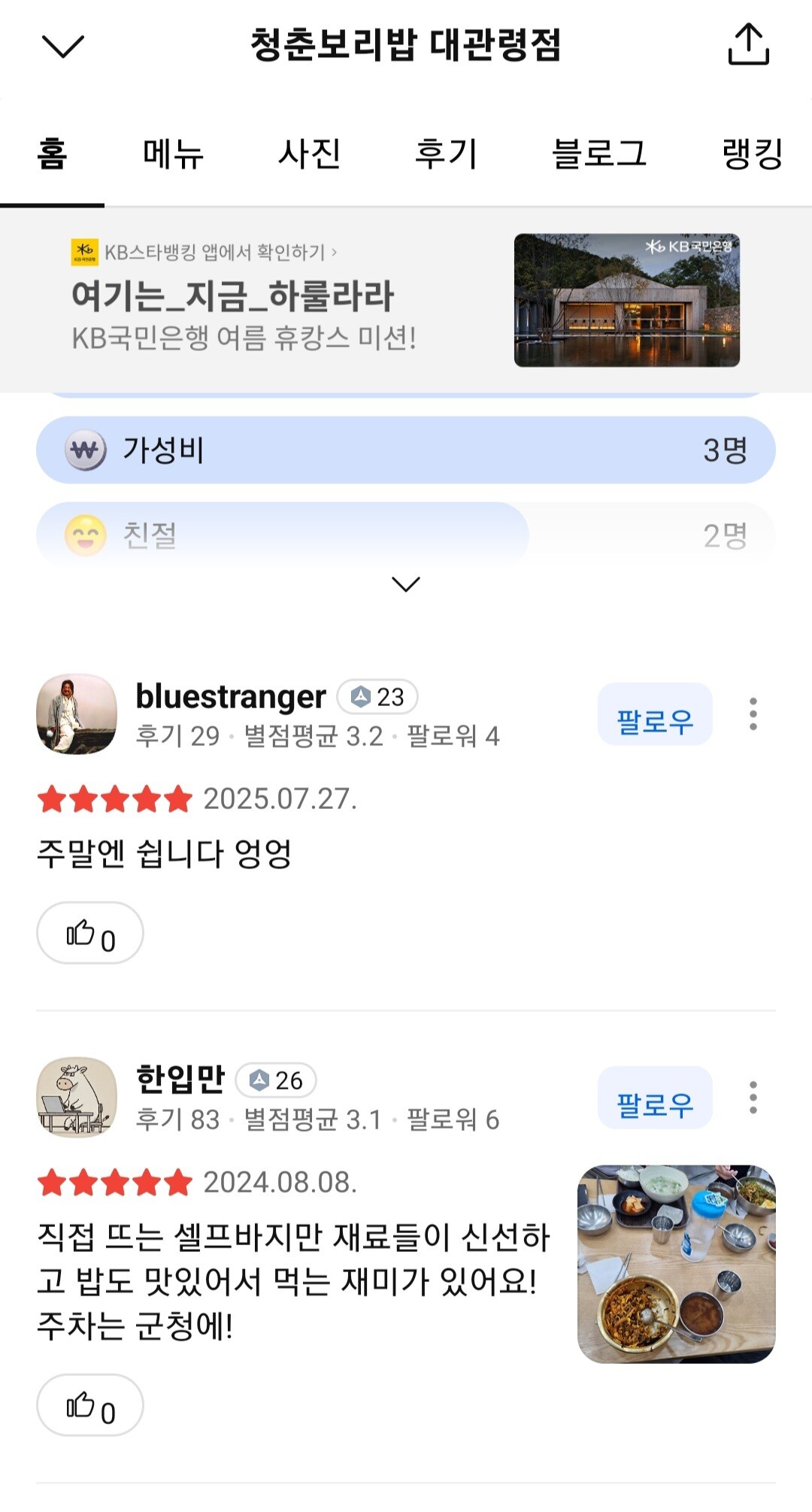The image size is (812, 1512).
Task: Open 한입만's profile avatar
Action: click(77, 1097)
